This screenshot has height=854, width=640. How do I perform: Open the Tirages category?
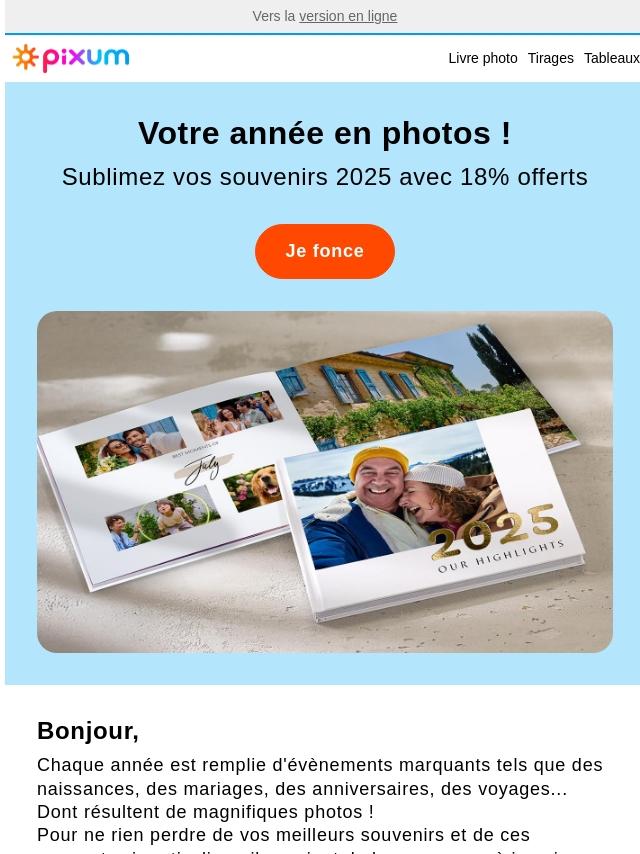tap(551, 58)
